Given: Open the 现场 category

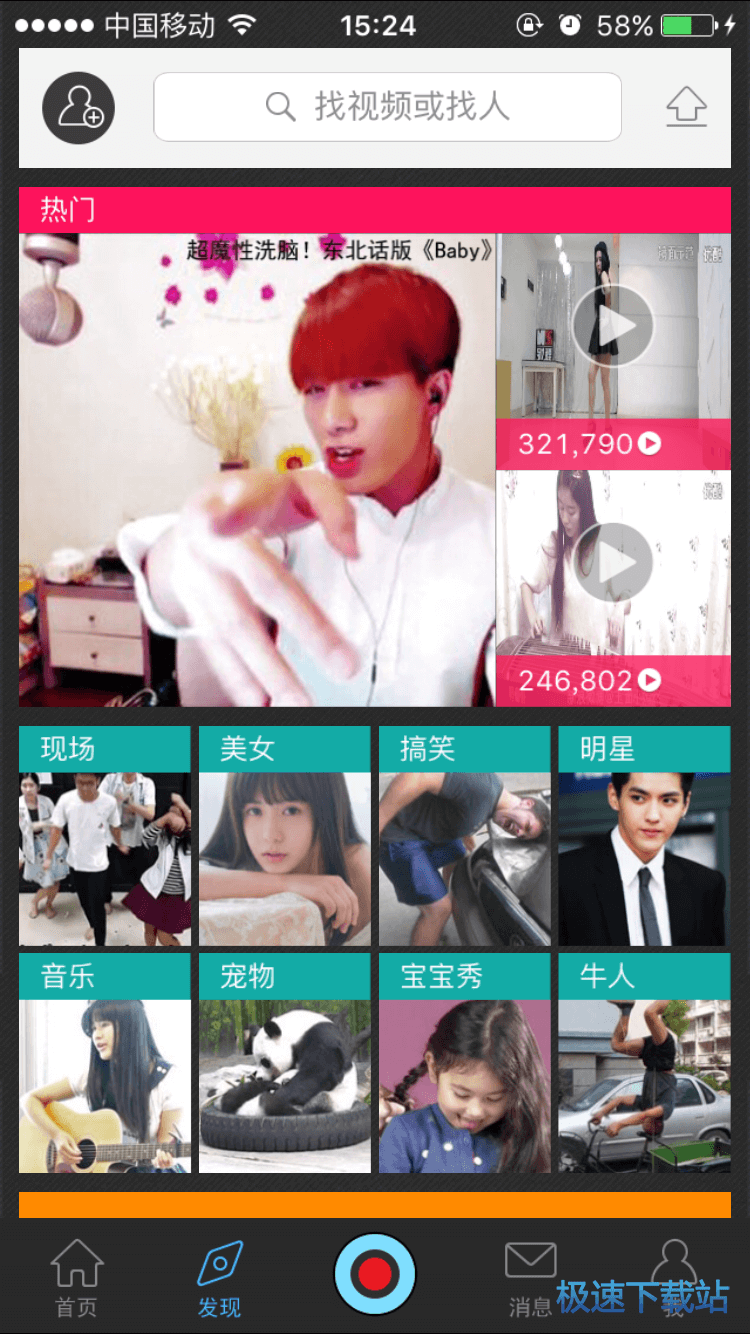Looking at the screenshot, I should (104, 837).
